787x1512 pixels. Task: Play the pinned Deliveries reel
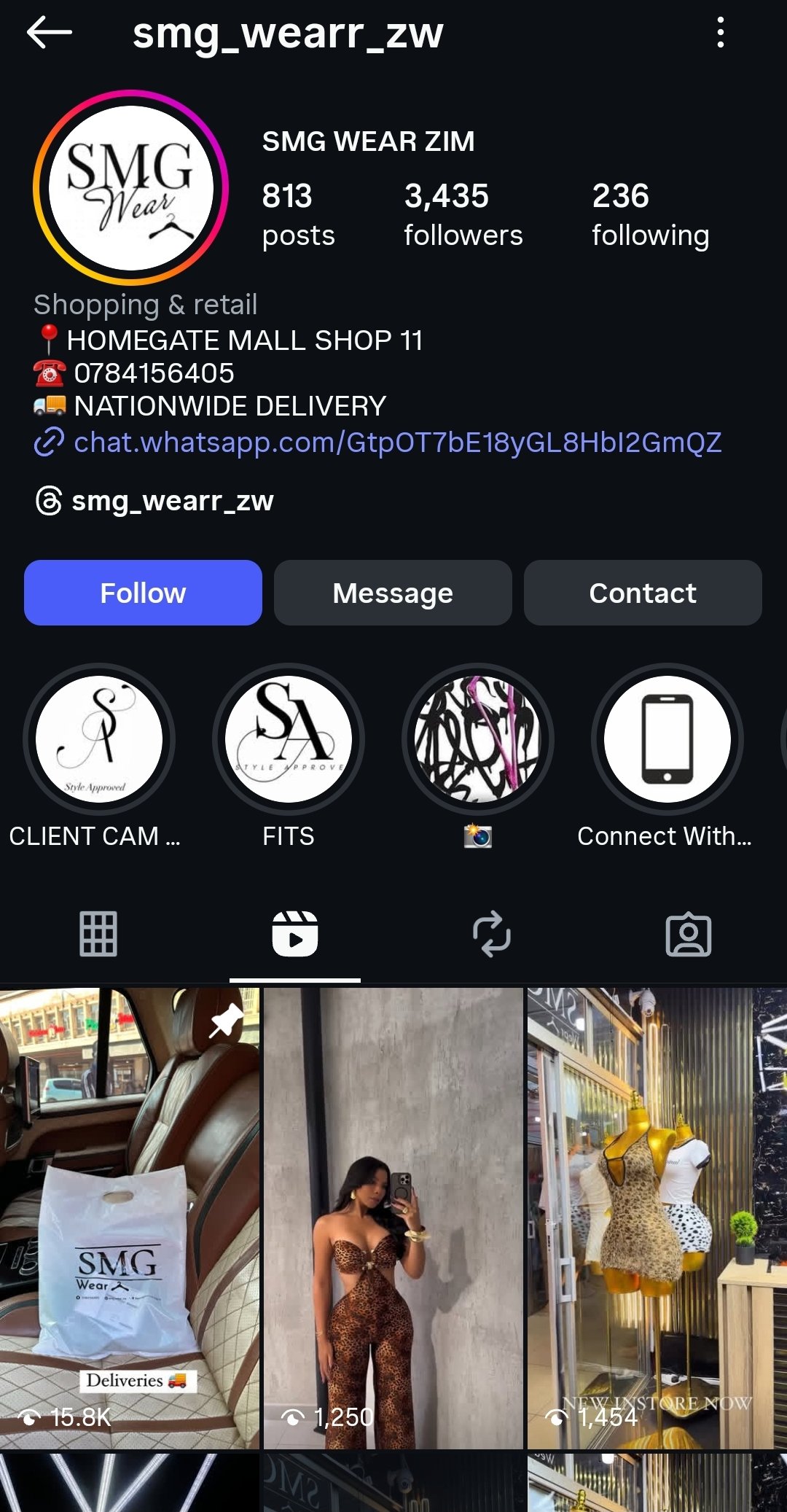130,1217
